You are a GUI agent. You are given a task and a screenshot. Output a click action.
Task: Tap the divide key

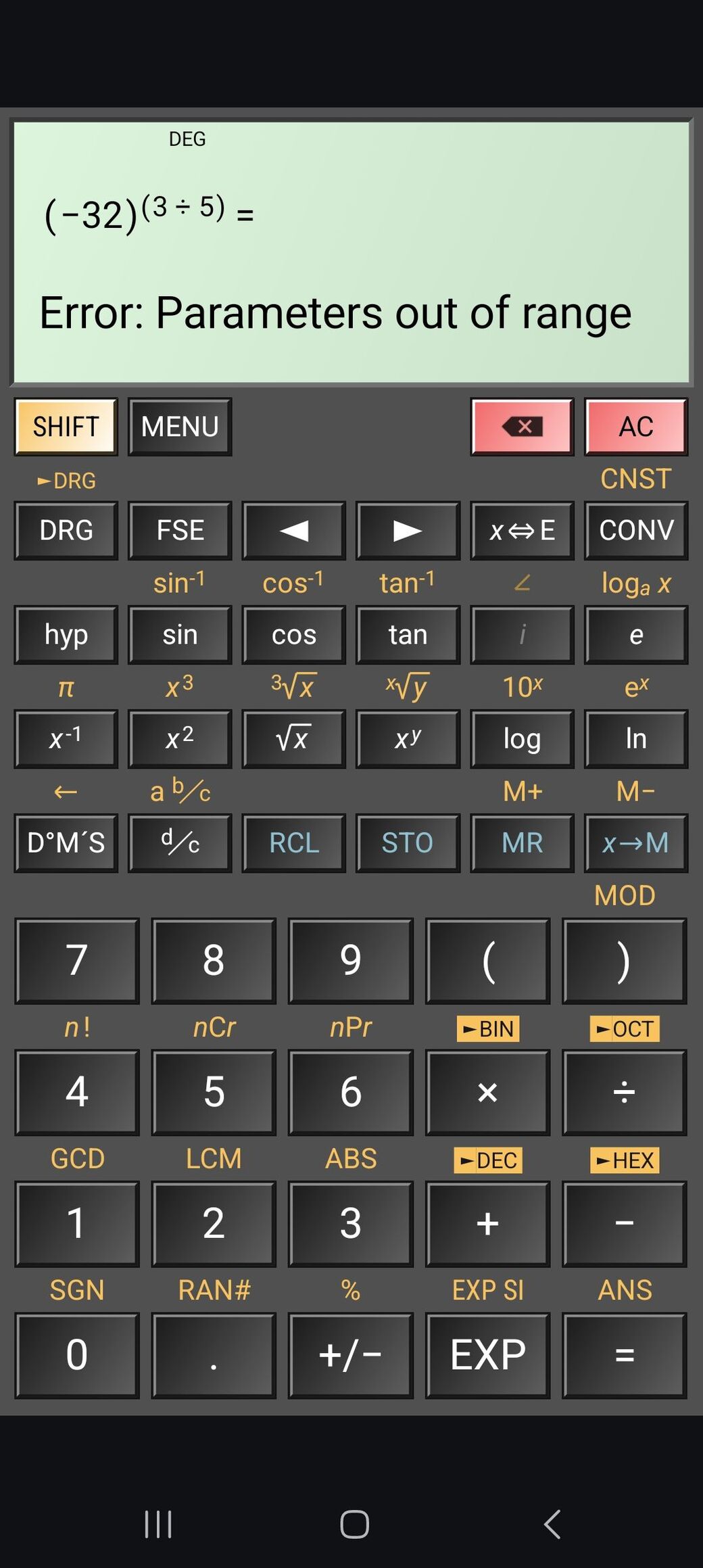tap(624, 1092)
